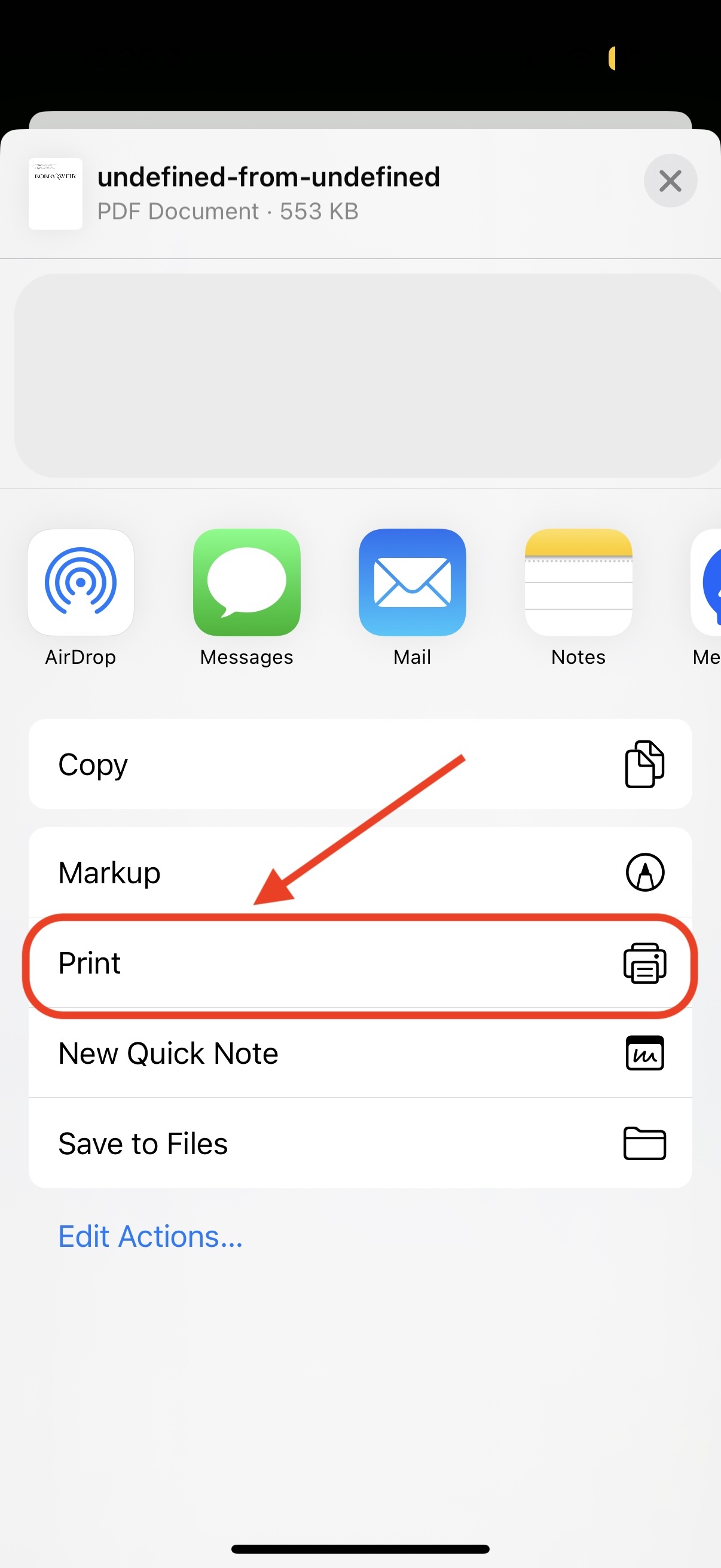Copy the PDF document

[x=359, y=764]
